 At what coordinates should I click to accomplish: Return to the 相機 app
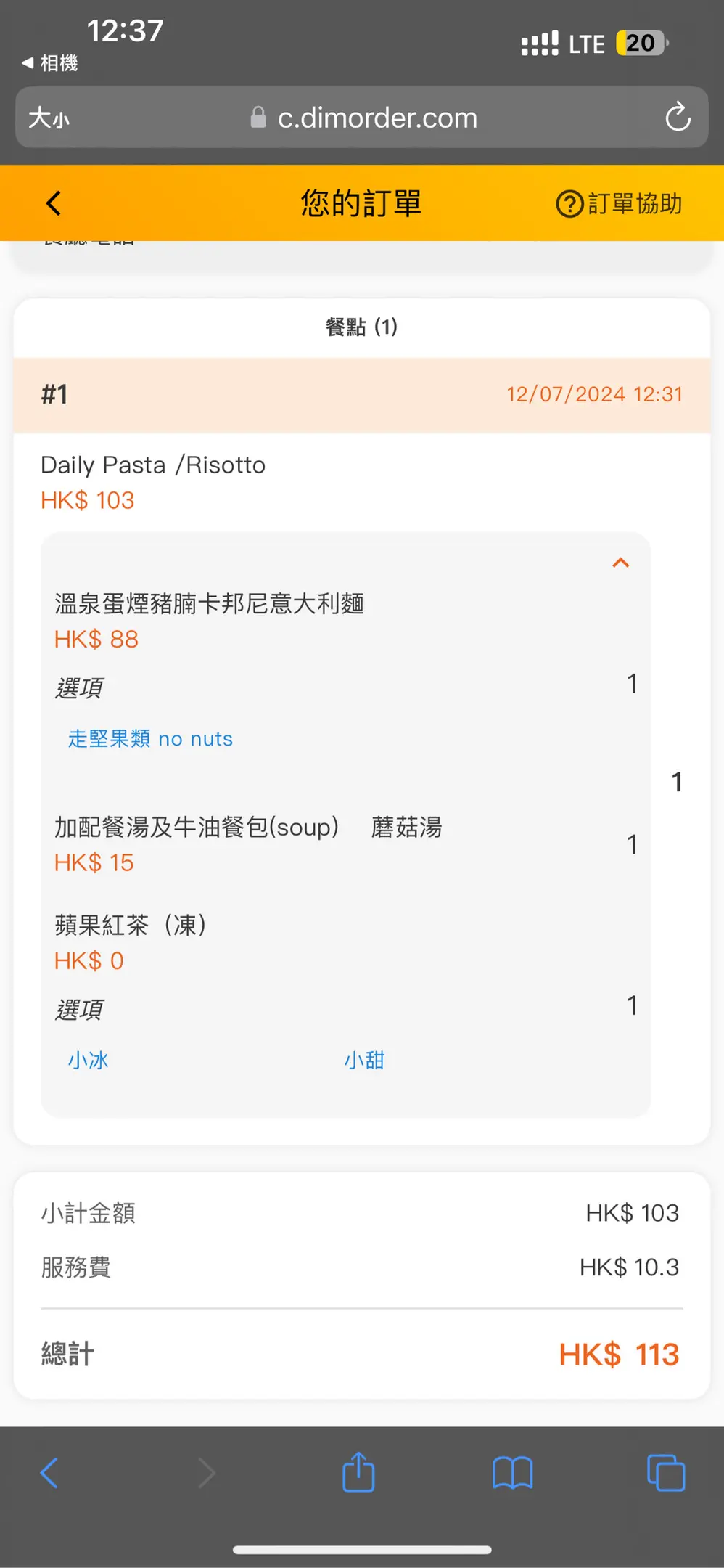point(51,63)
